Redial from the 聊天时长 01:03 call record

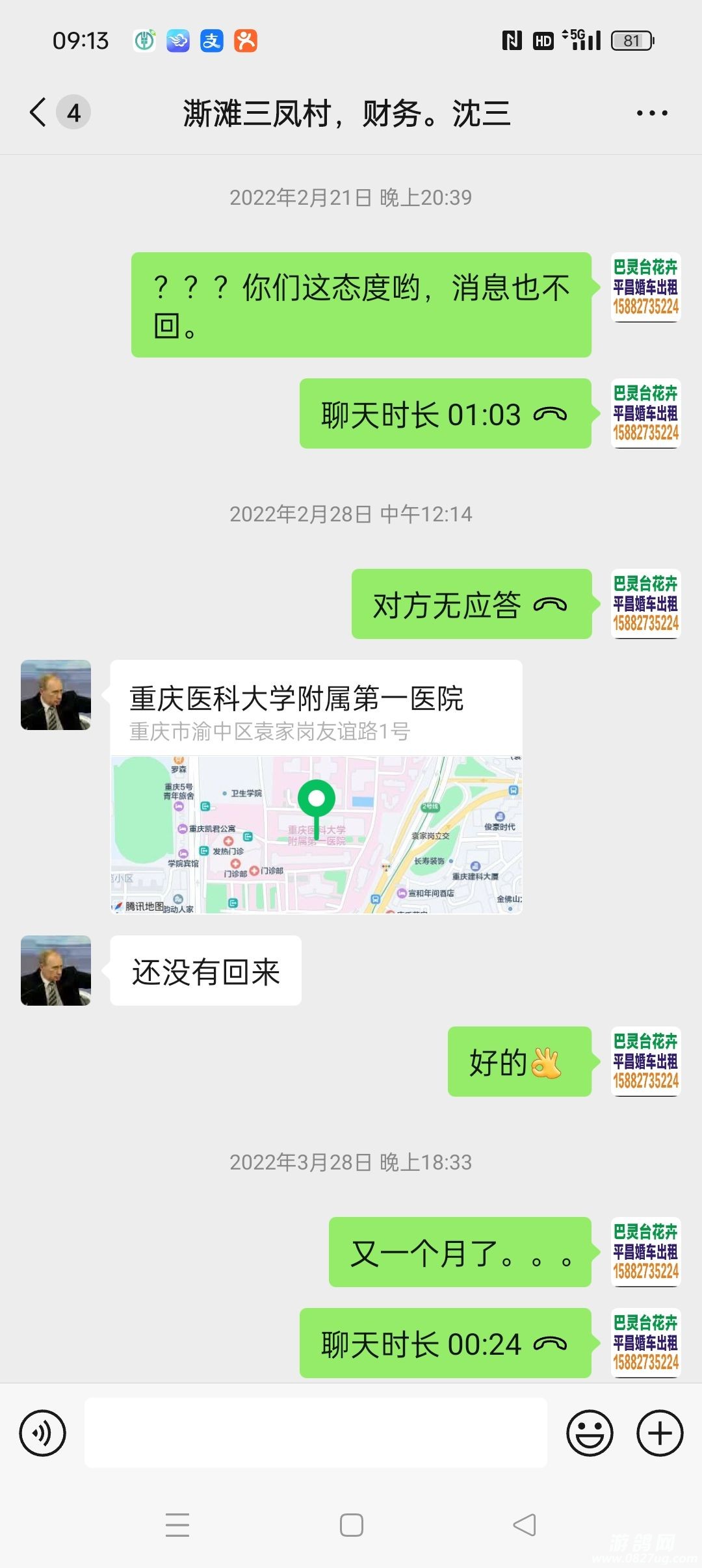445,414
